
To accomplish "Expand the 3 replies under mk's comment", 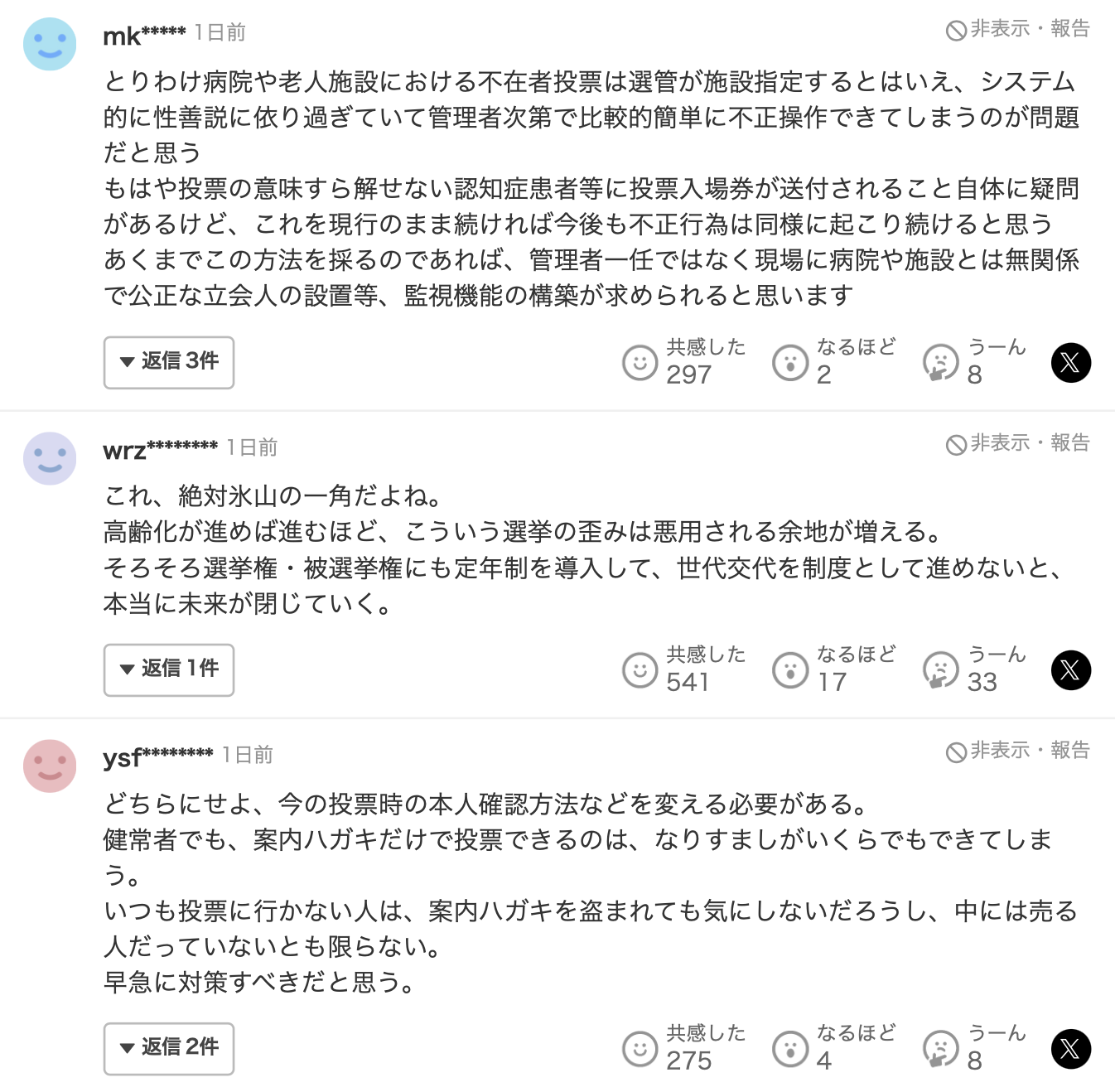I will click(x=169, y=362).
